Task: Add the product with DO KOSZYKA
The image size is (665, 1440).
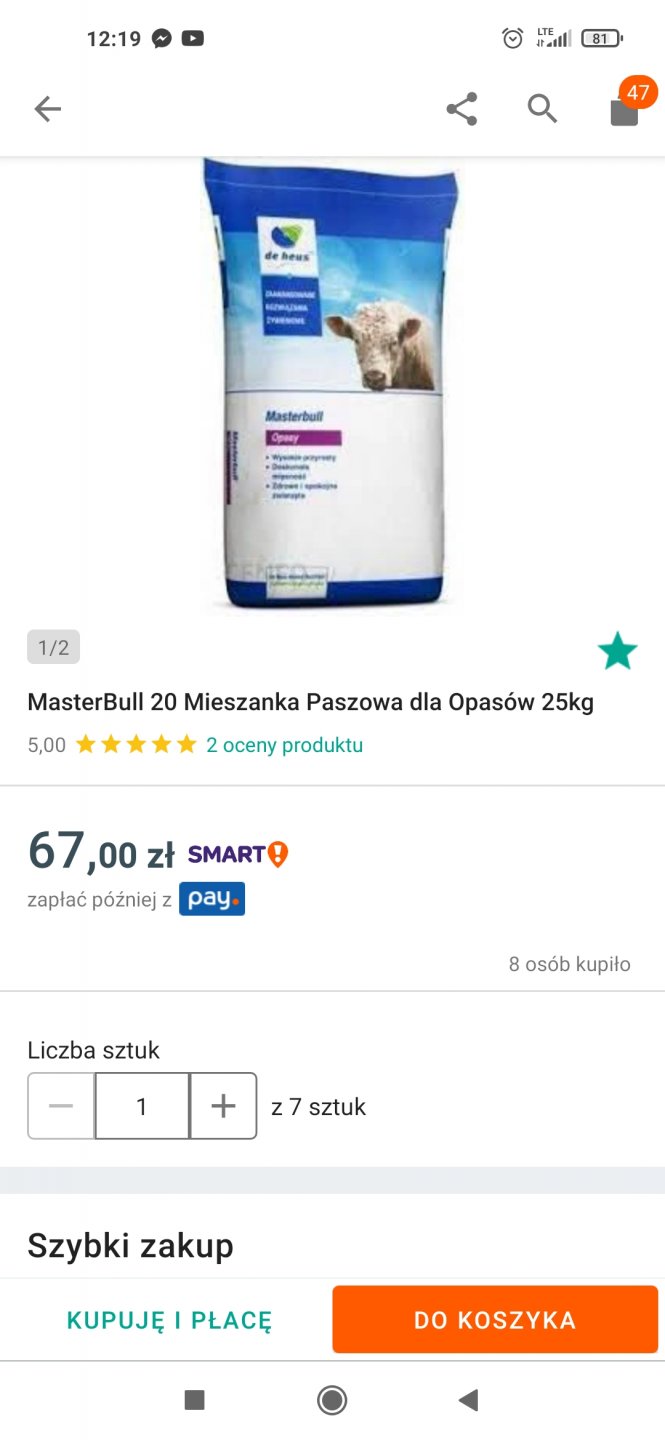Action: (x=495, y=1320)
